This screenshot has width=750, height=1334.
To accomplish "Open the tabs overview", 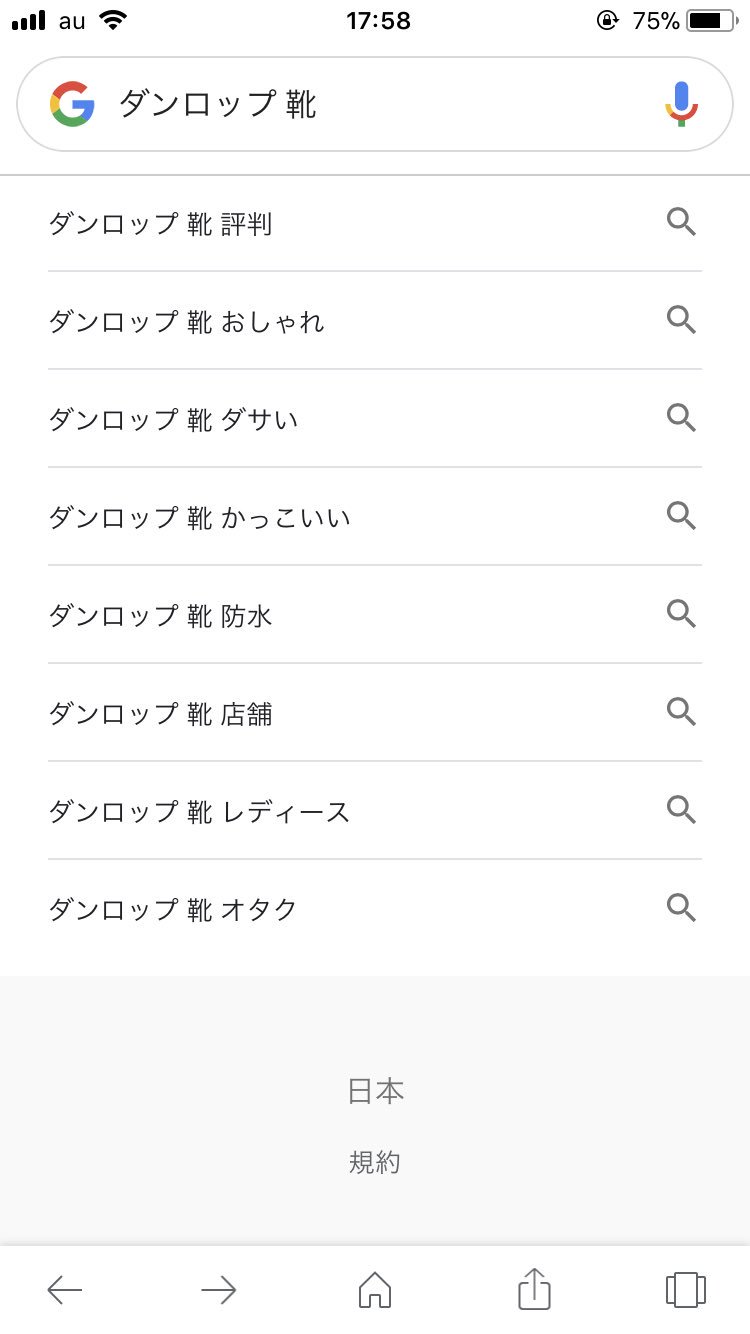I will tap(686, 1290).
